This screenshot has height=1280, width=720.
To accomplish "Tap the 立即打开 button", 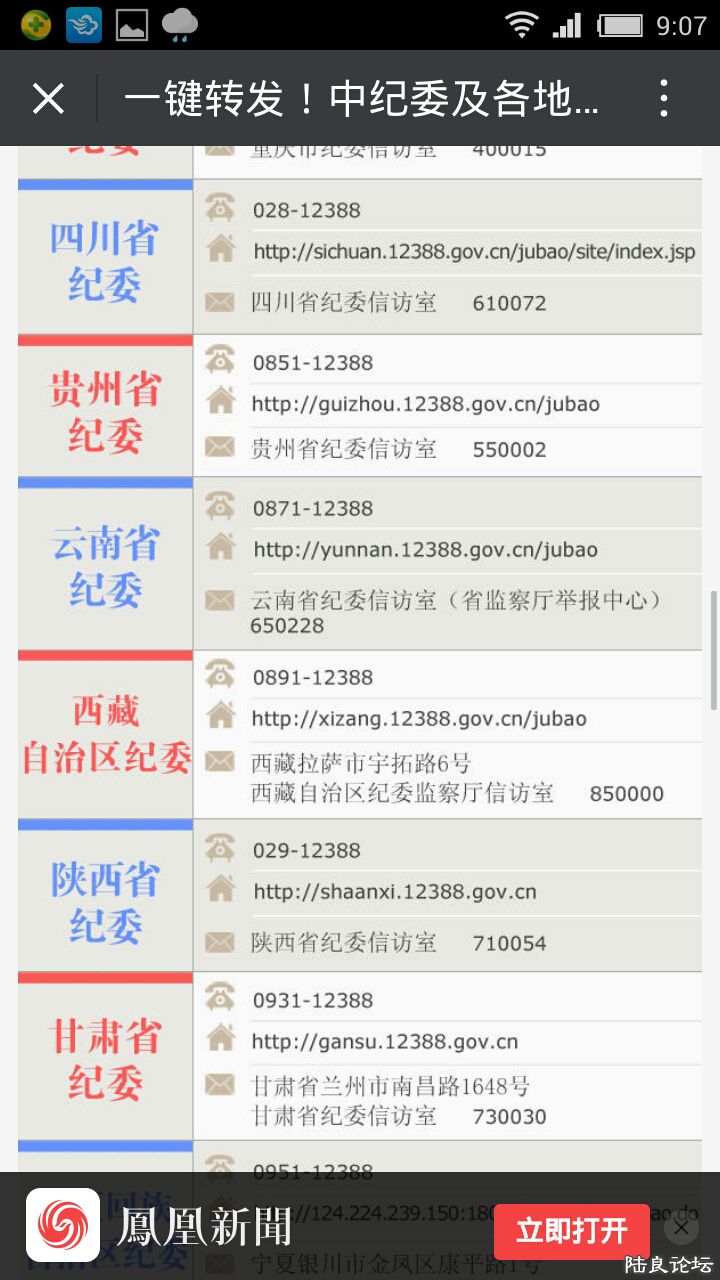I will (x=571, y=1231).
